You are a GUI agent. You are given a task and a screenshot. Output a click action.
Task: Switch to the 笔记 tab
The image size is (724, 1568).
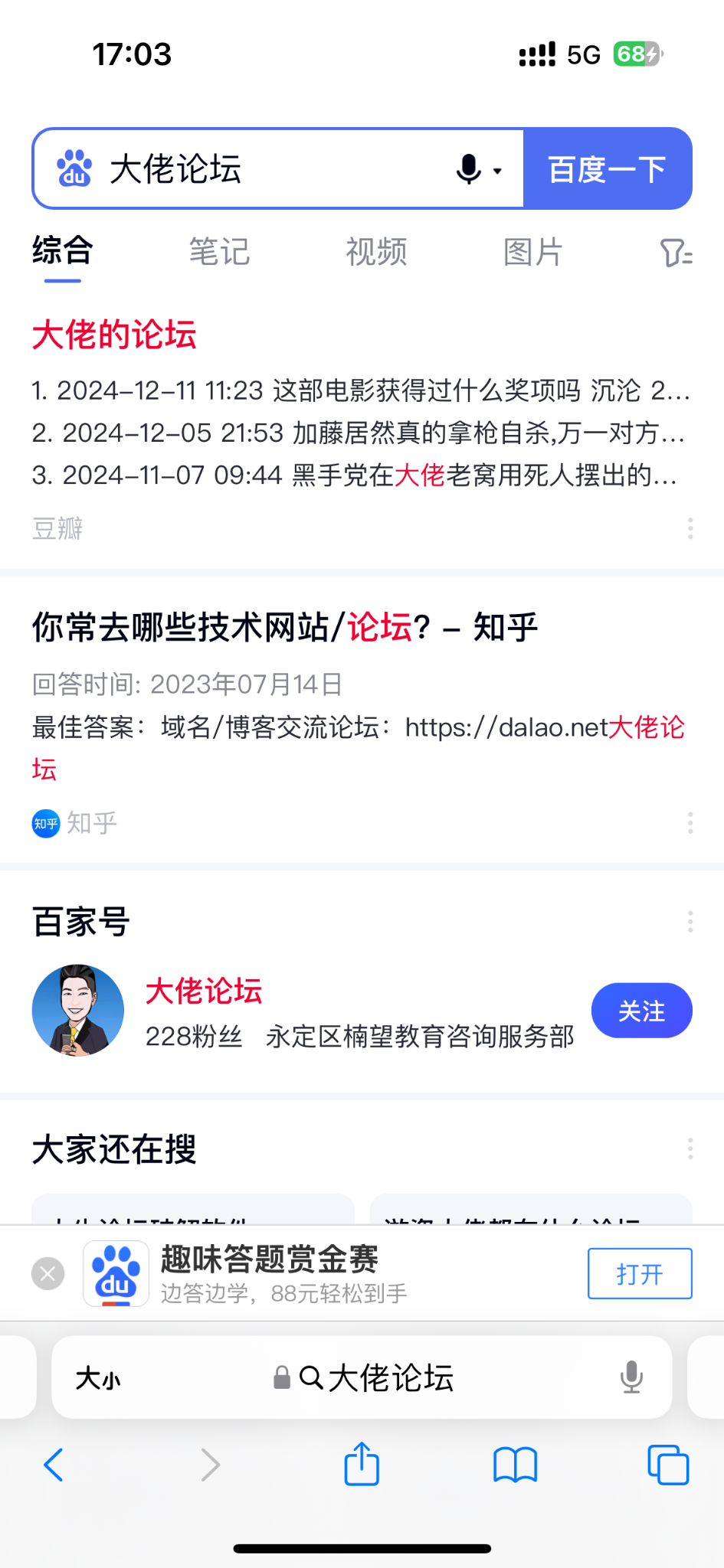pos(219,252)
